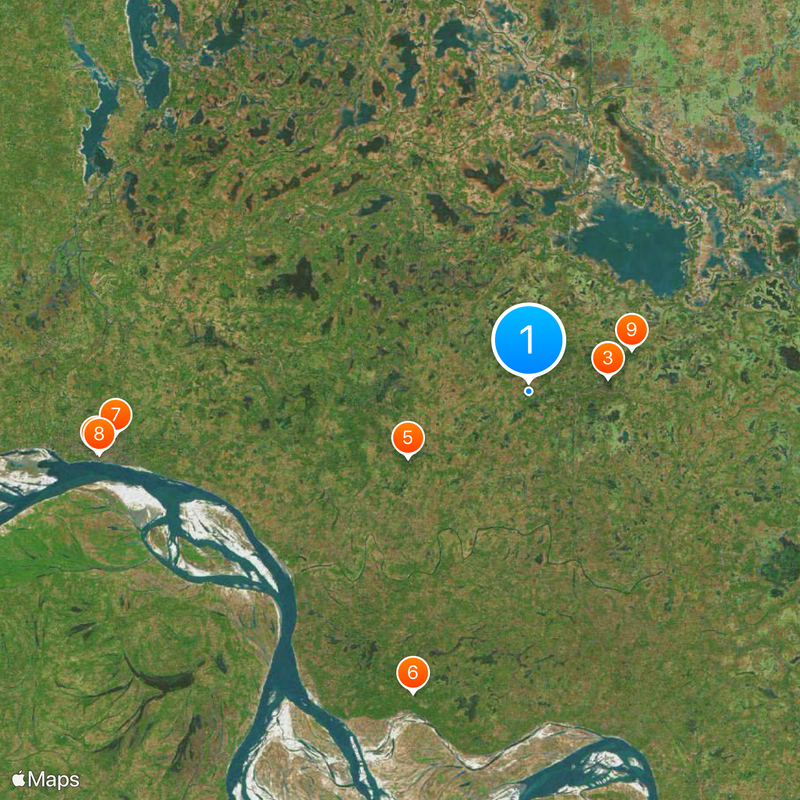Select the orange pin numbered 6
This screenshot has width=800, height=800.
click(412, 672)
